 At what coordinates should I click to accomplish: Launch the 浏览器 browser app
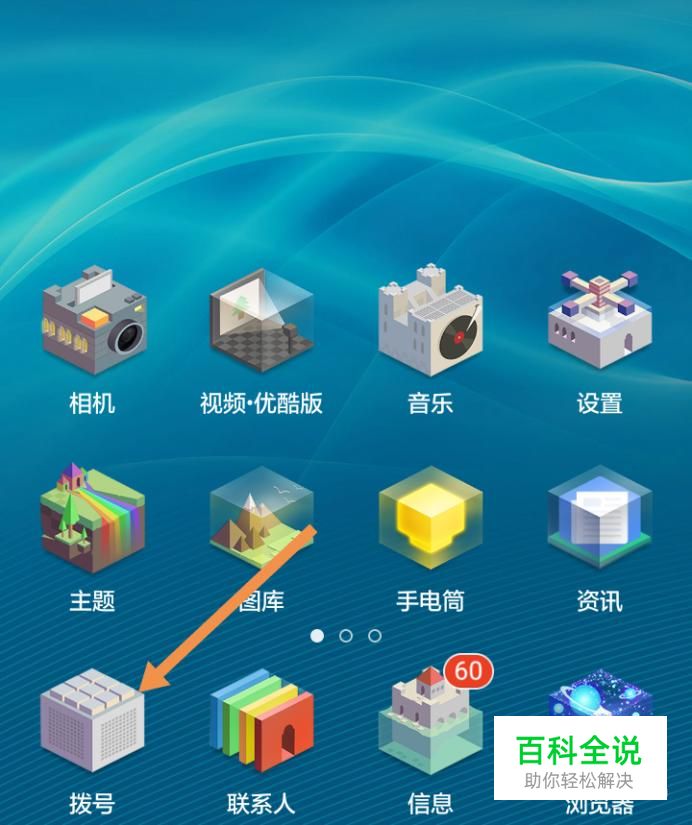pyautogui.click(x=600, y=695)
